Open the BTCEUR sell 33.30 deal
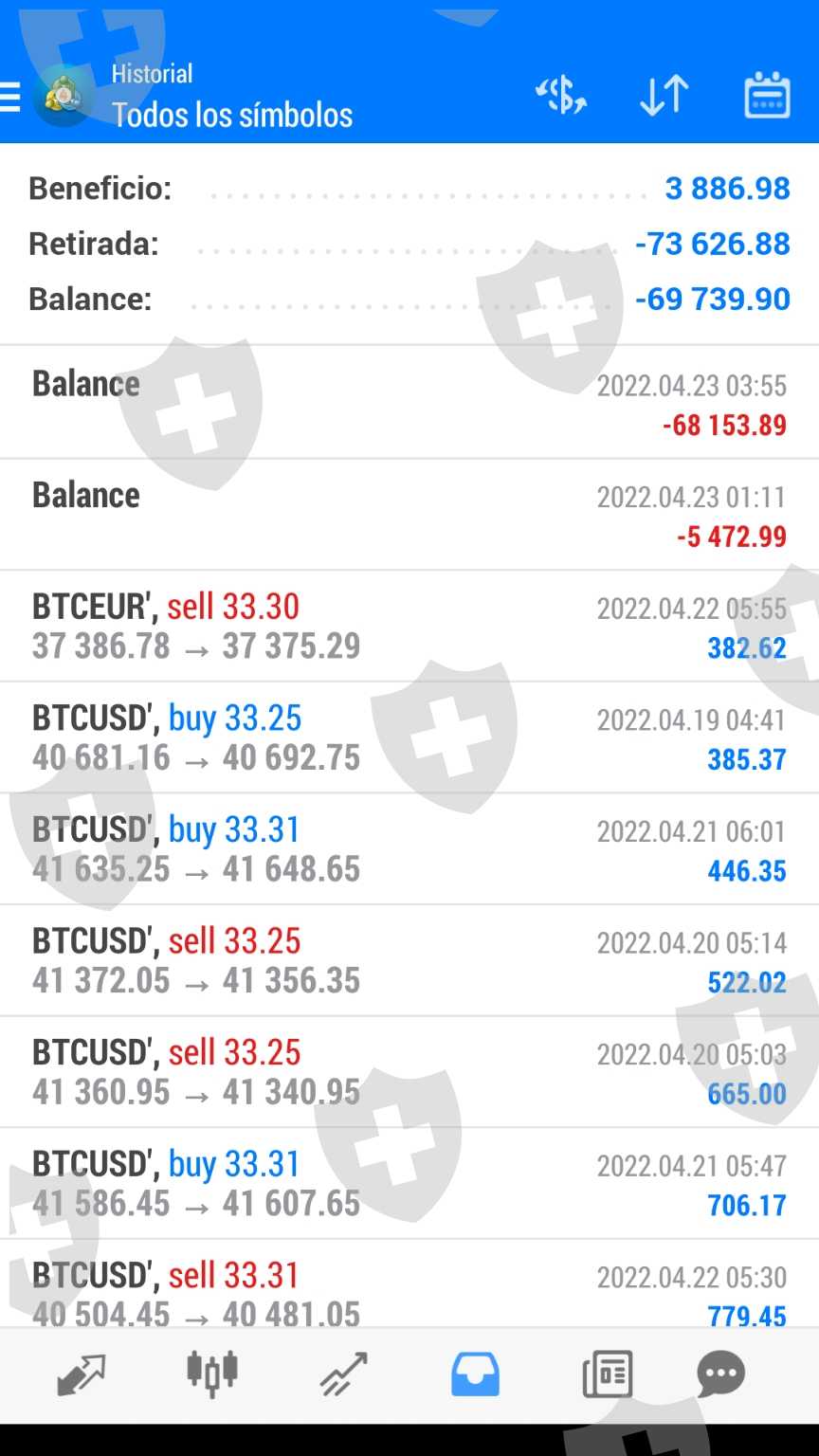 [x=409, y=626]
